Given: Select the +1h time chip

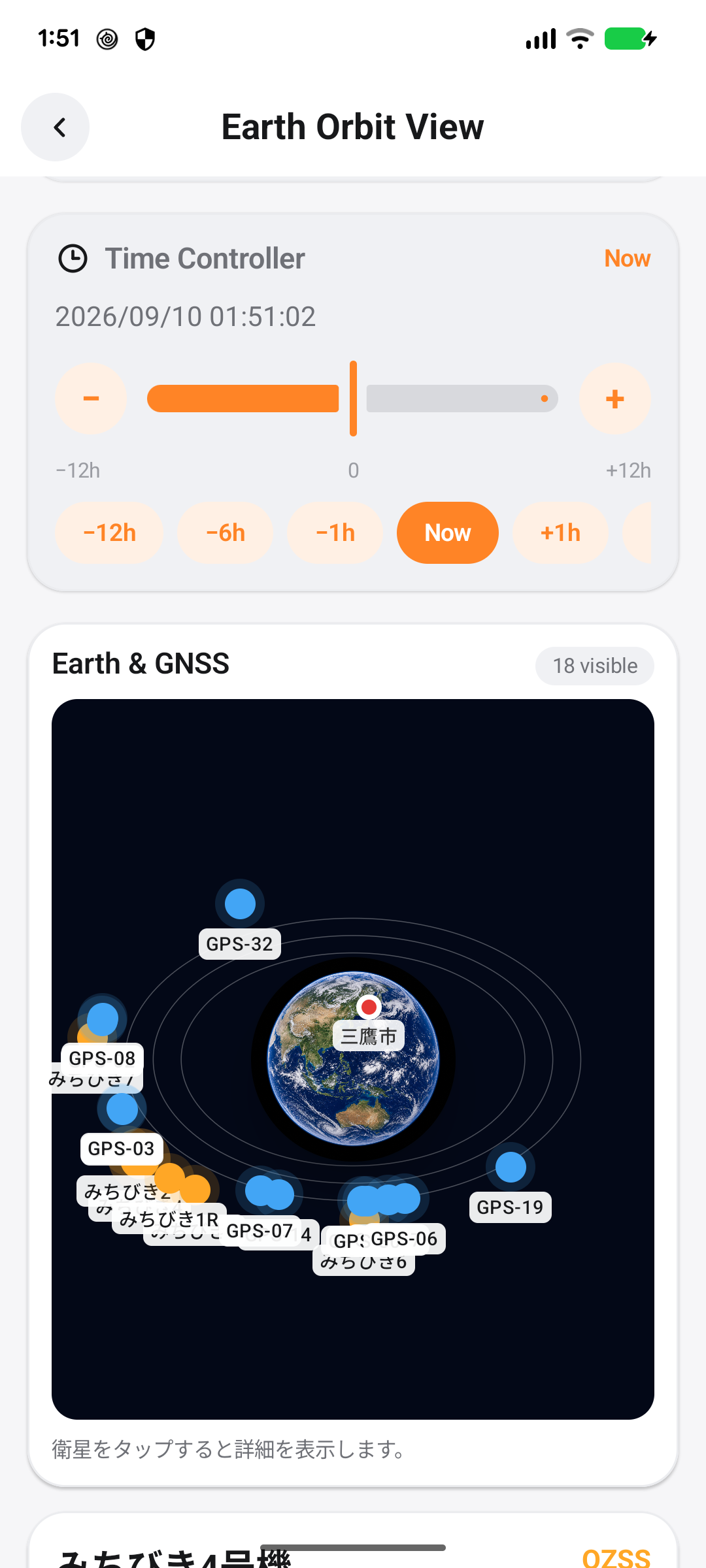Looking at the screenshot, I should coord(560,533).
